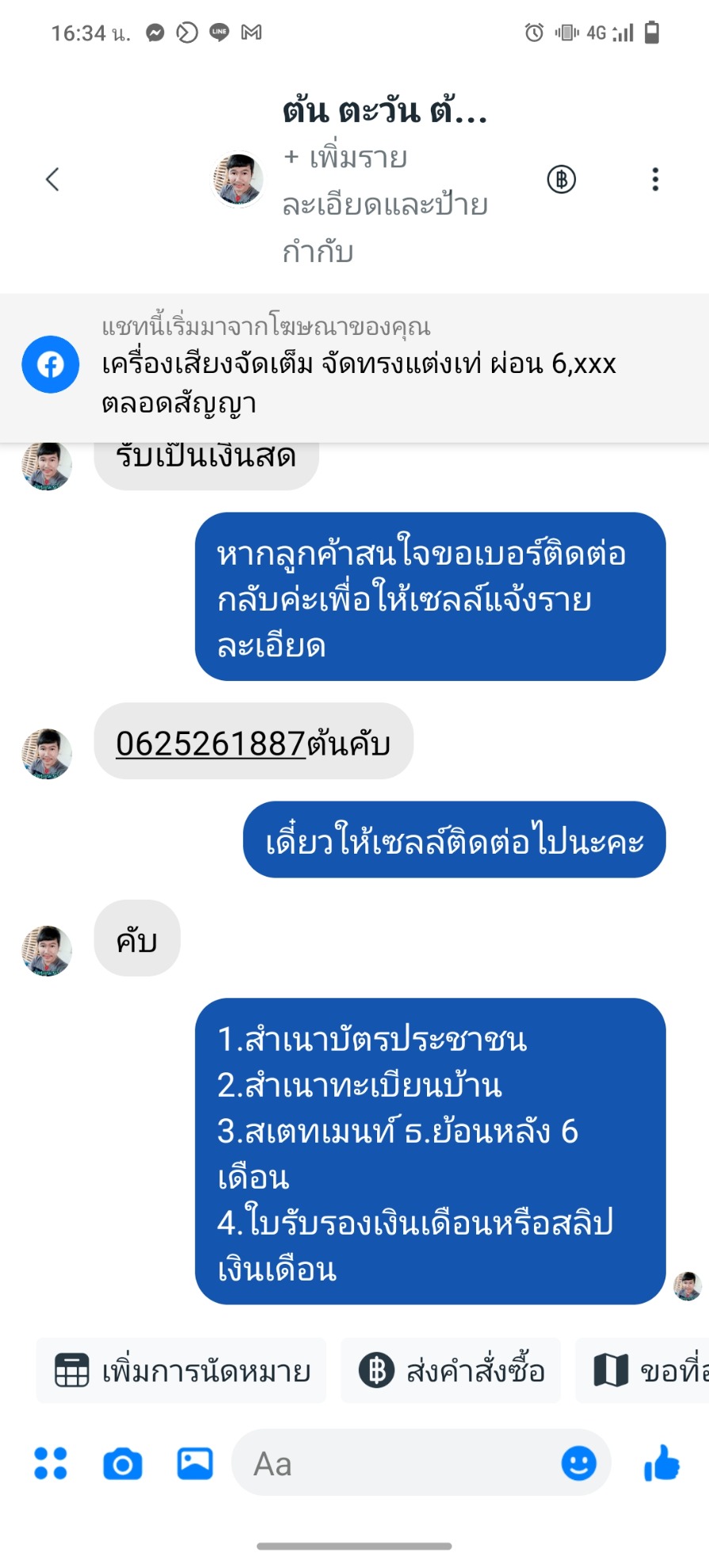Choose the ส่งคำสั่งซื้อ order chip

coord(451,1371)
